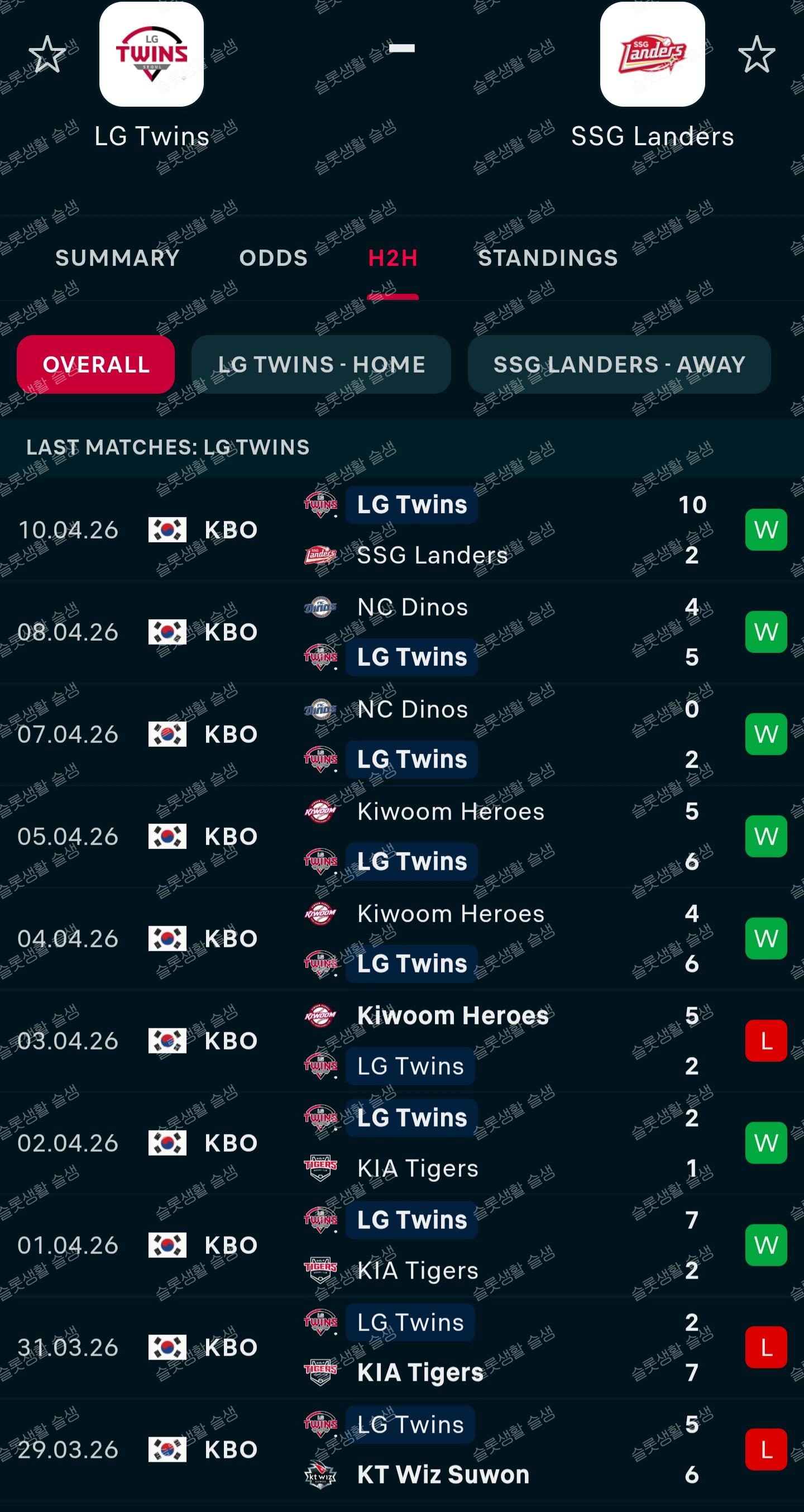Open the 03.04.26 loss to Kiwoom Heroes
Image resolution: width=804 pixels, height=1512 pixels.
coord(402,1040)
